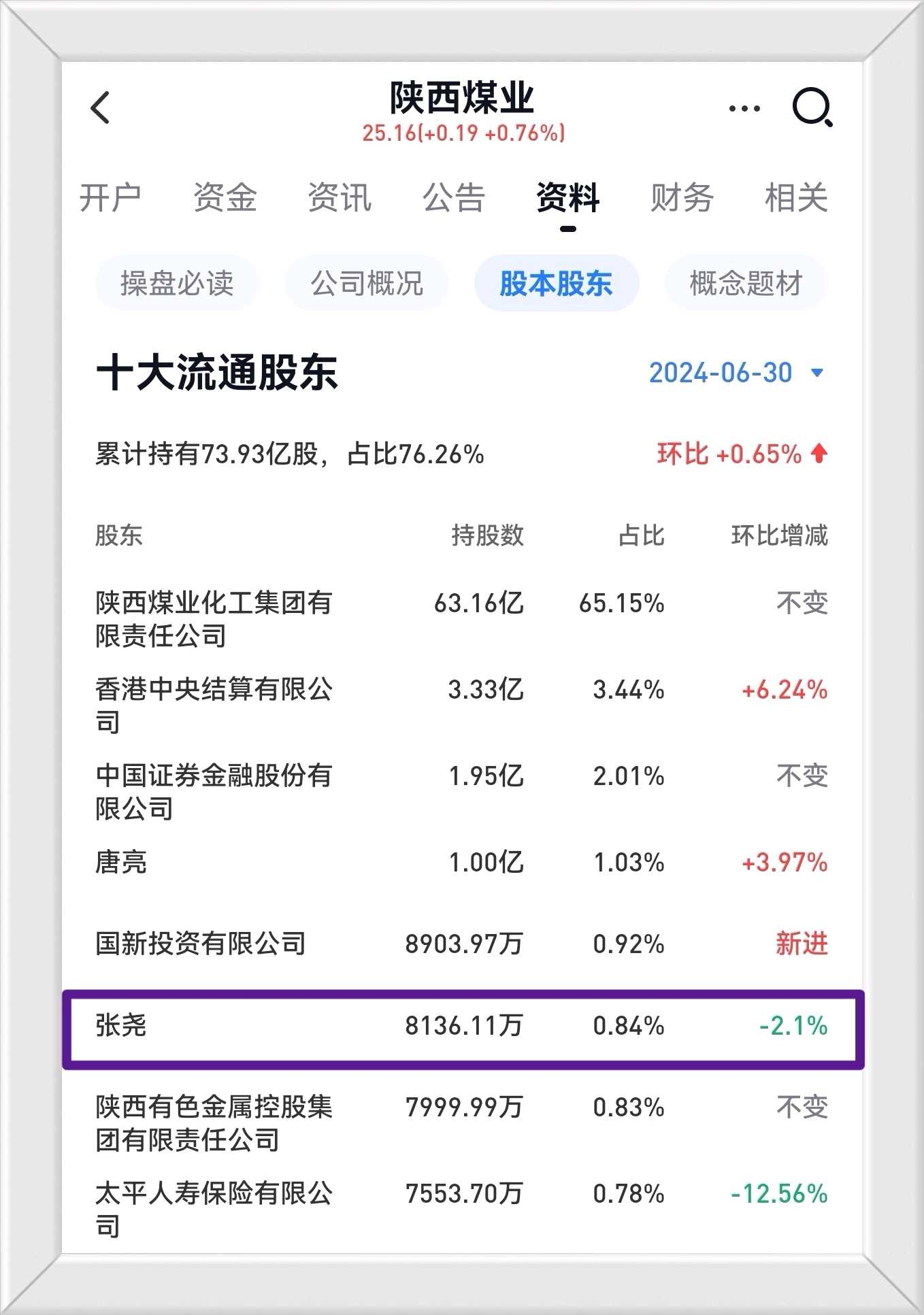The height and width of the screenshot is (1315, 924).
Task: Expand the 2024-06-30 date dropdown
Action: point(736,373)
